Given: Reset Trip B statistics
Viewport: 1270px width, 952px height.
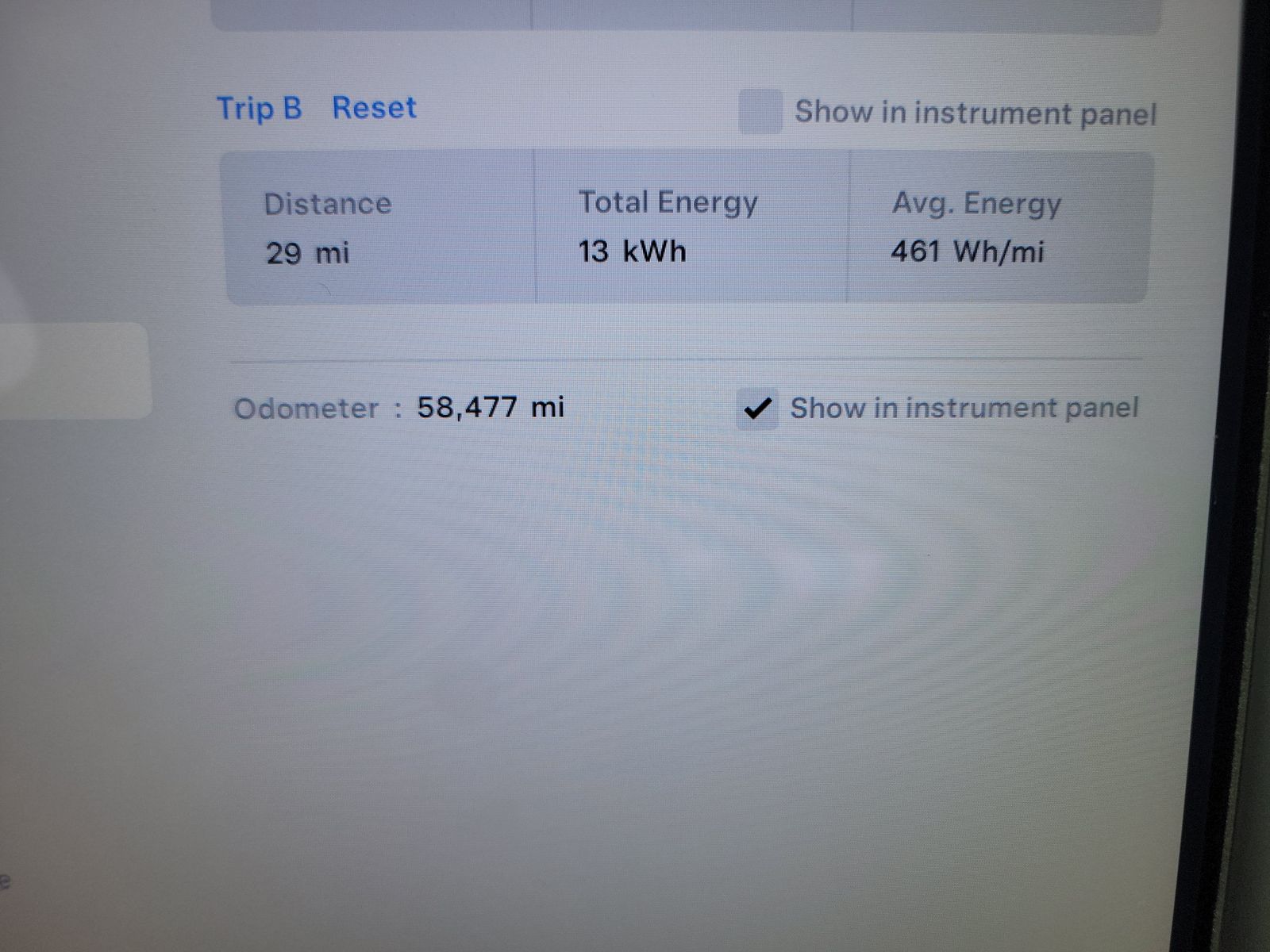Looking at the screenshot, I should (x=374, y=108).
